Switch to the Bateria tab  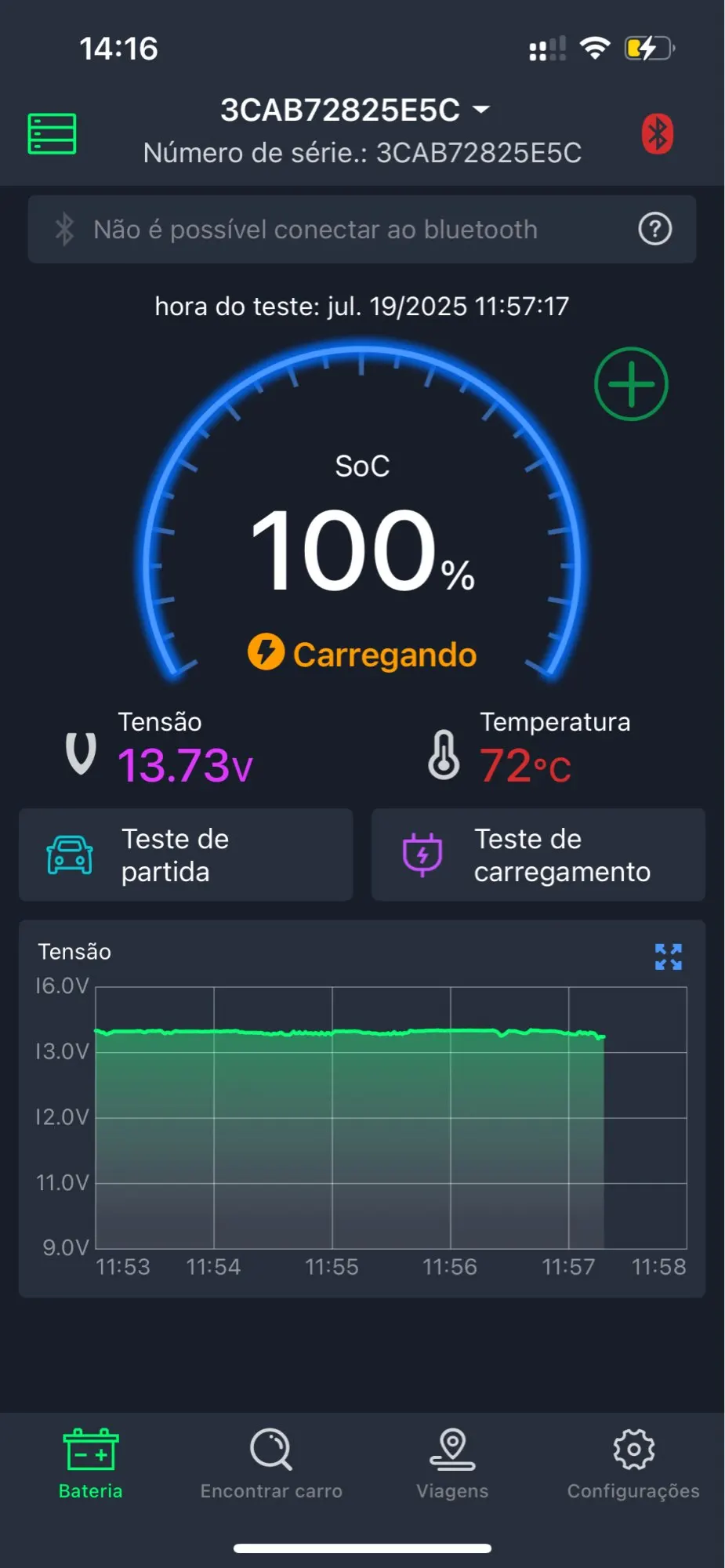pos(91,1464)
